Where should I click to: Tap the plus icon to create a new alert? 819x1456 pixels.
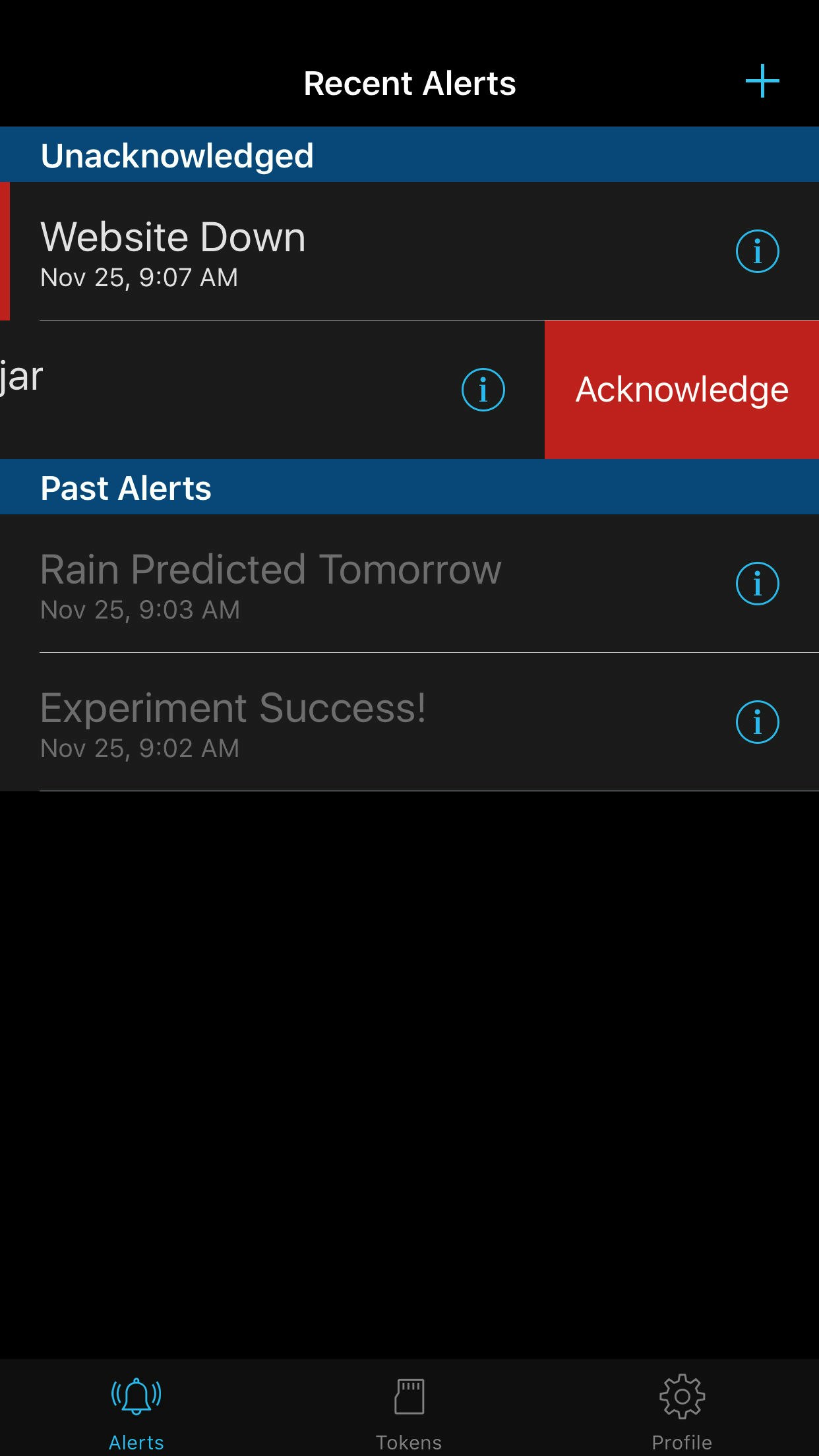click(763, 82)
